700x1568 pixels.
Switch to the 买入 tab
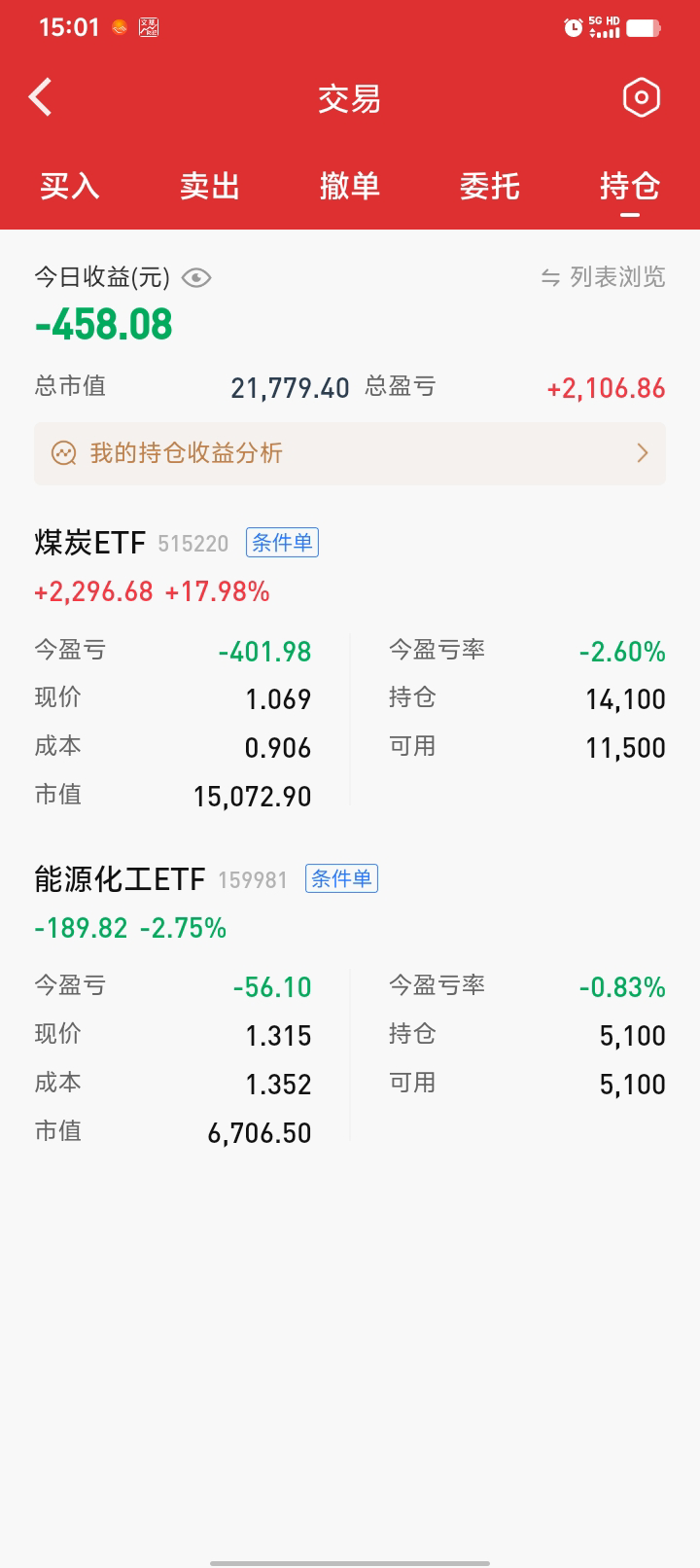click(70, 186)
